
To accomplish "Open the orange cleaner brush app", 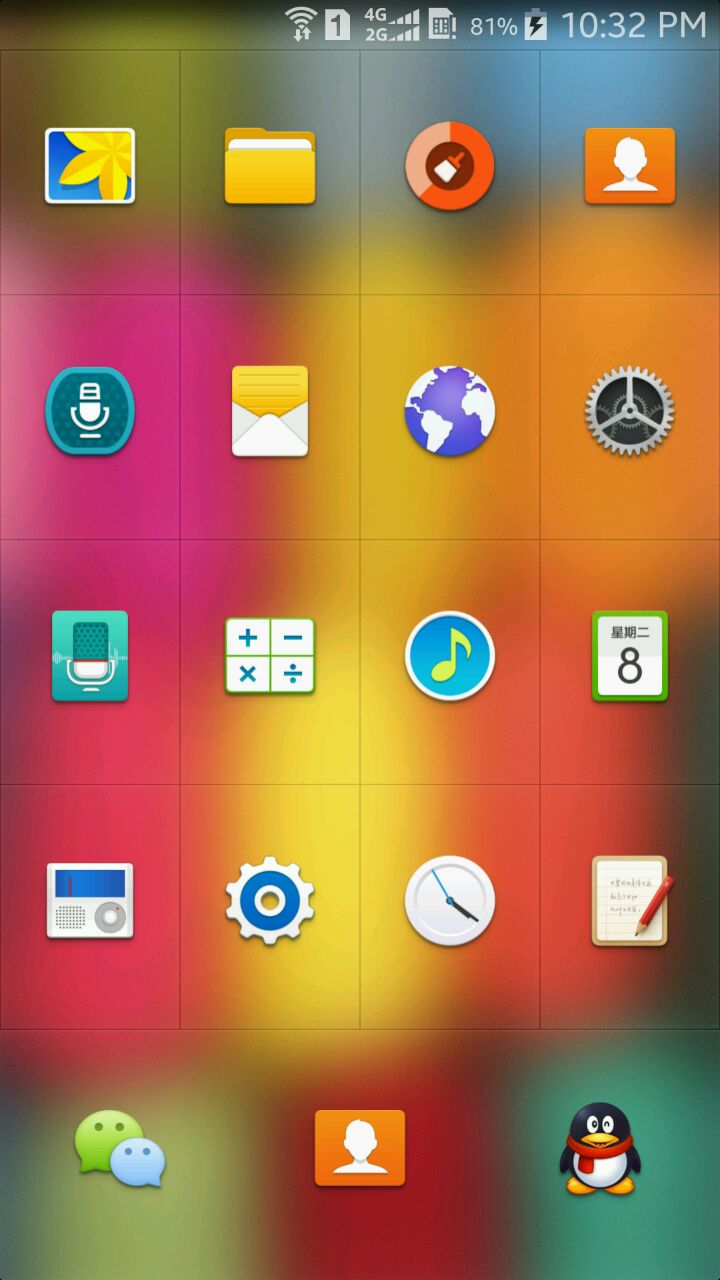I will [x=450, y=166].
